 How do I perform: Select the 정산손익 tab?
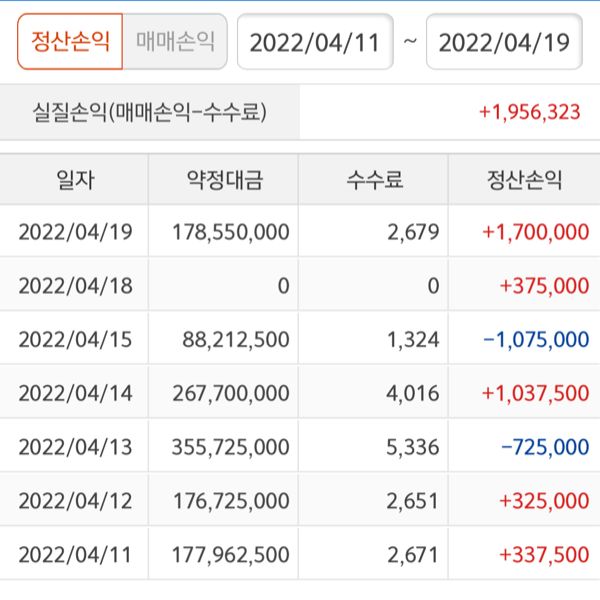pyautogui.click(x=70, y=42)
